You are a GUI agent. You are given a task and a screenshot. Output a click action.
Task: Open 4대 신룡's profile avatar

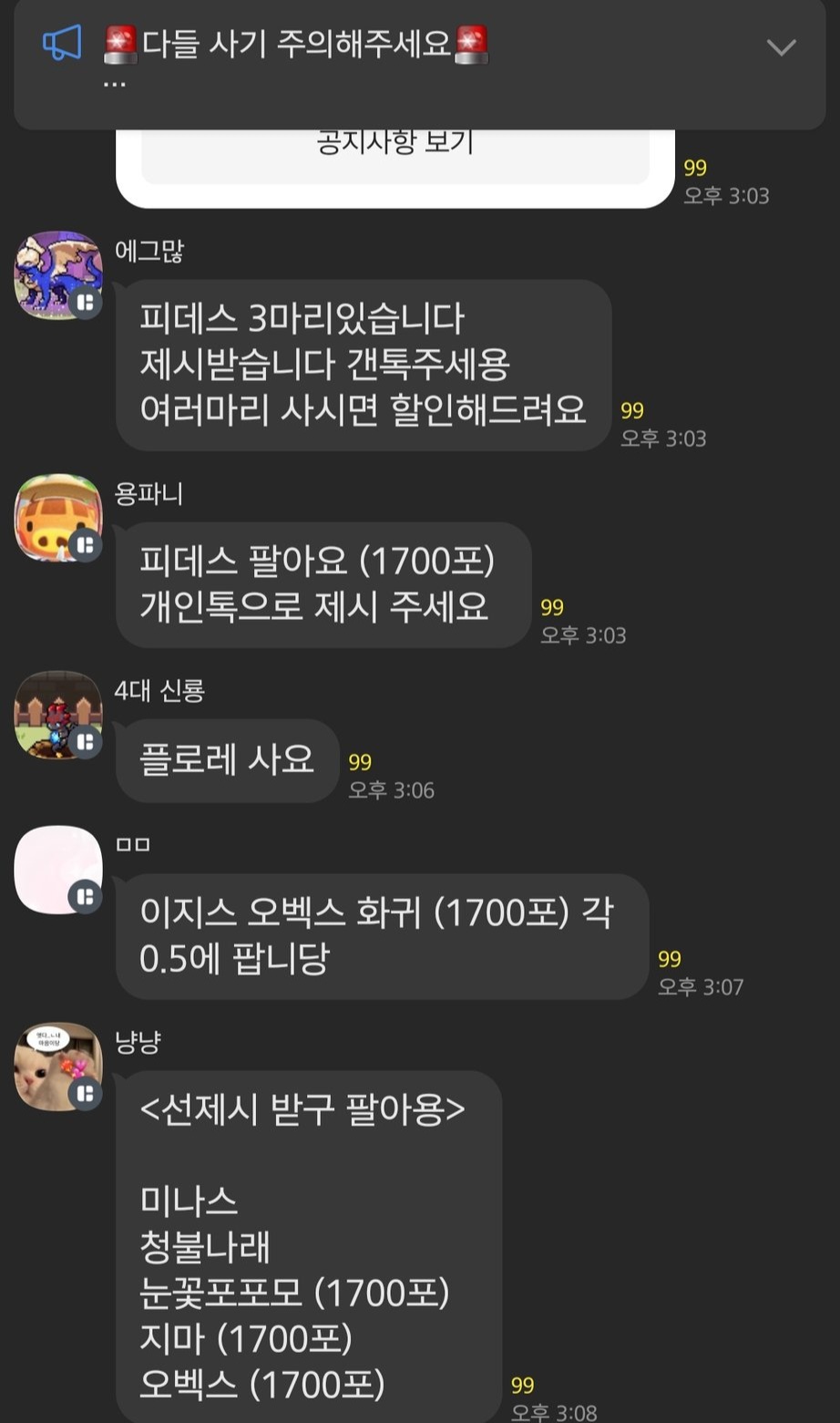[x=58, y=715]
